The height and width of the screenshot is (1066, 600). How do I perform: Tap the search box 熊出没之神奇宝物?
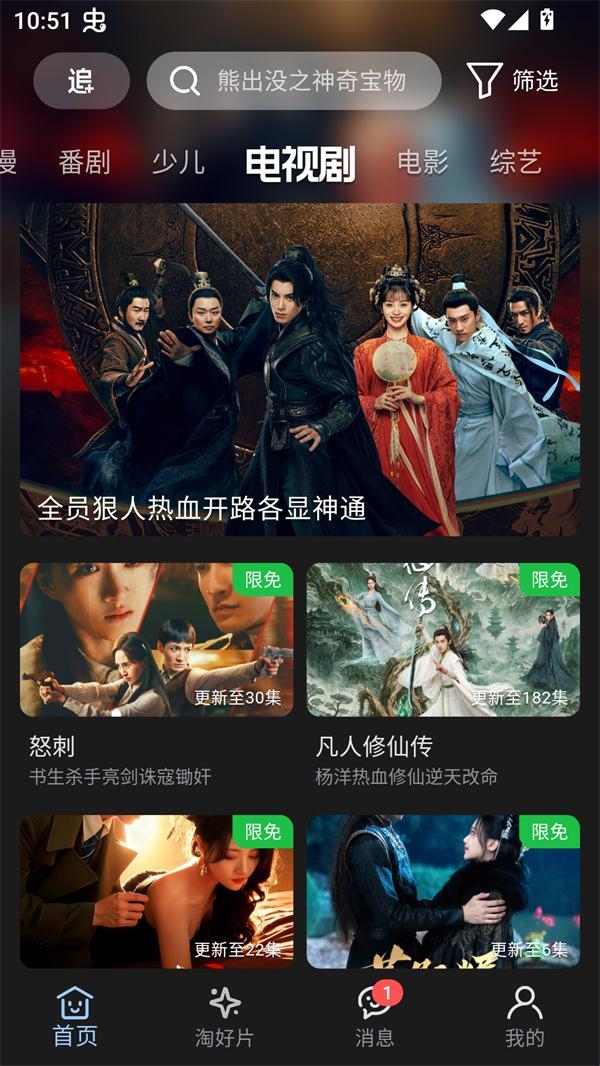[294, 81]
